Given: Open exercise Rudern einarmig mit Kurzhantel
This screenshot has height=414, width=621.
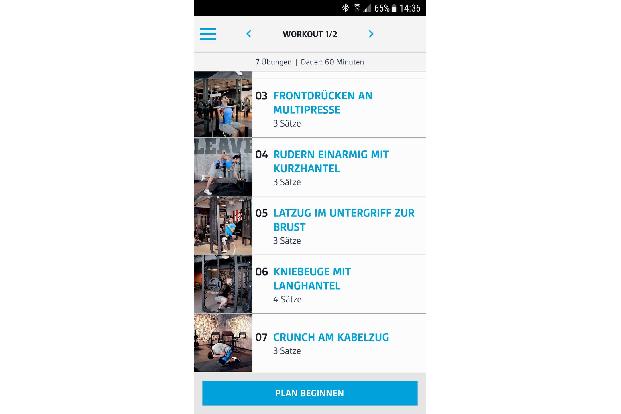Looking at the screenshot, I should click(x=330, y=161).
